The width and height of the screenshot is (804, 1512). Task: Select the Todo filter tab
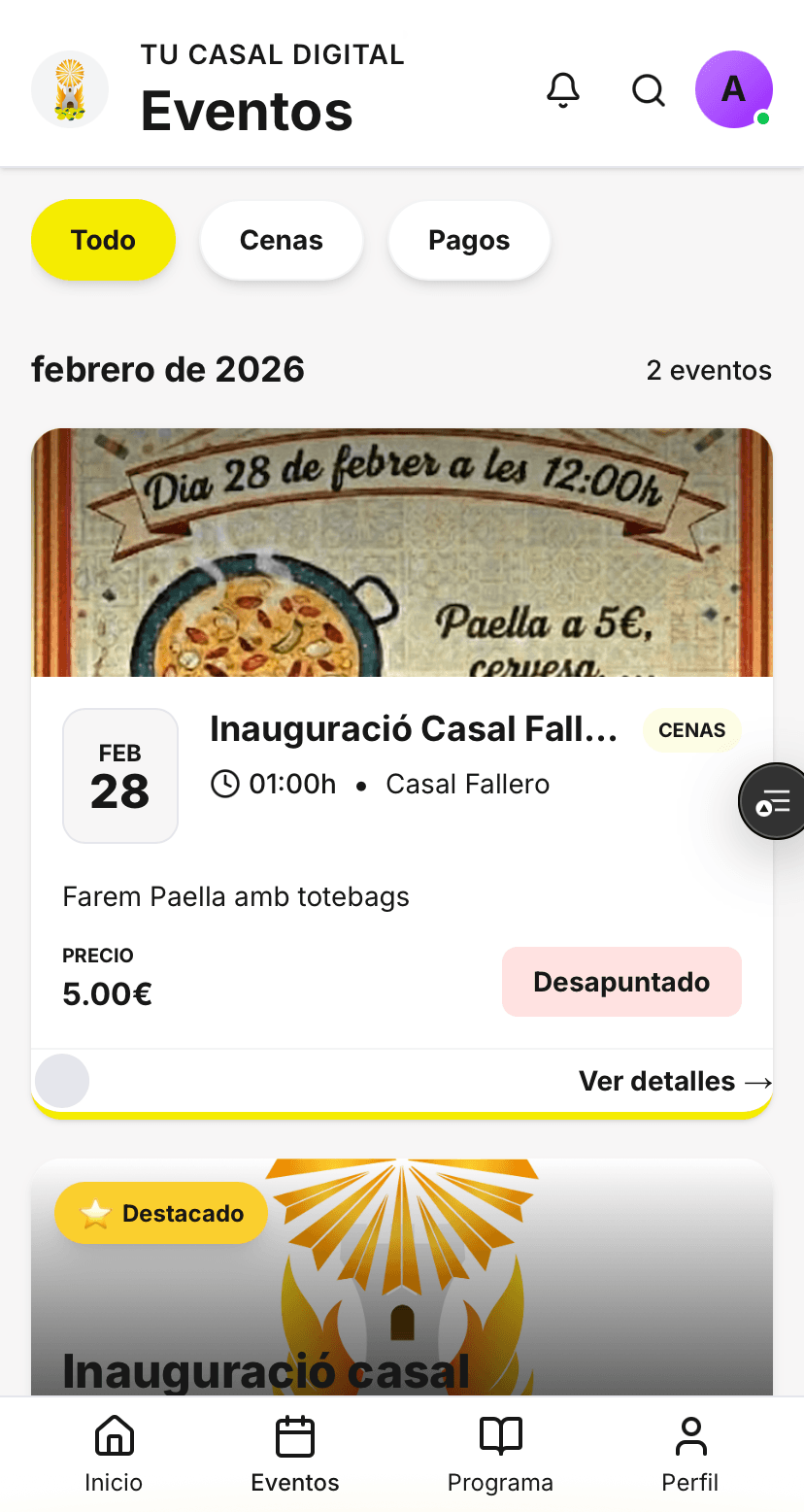point(103,240)
